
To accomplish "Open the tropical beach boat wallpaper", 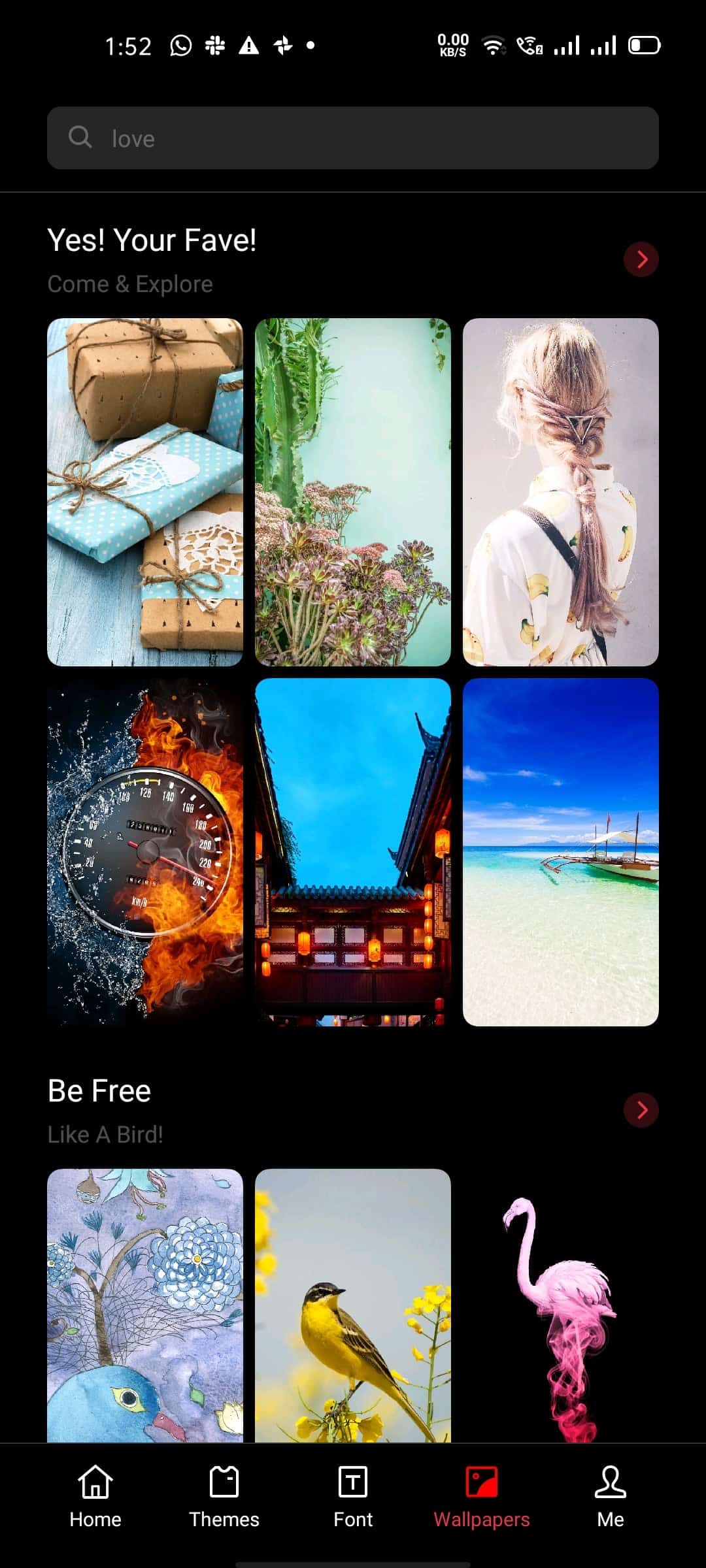I will pyautogui.click(x=561, y=852).
